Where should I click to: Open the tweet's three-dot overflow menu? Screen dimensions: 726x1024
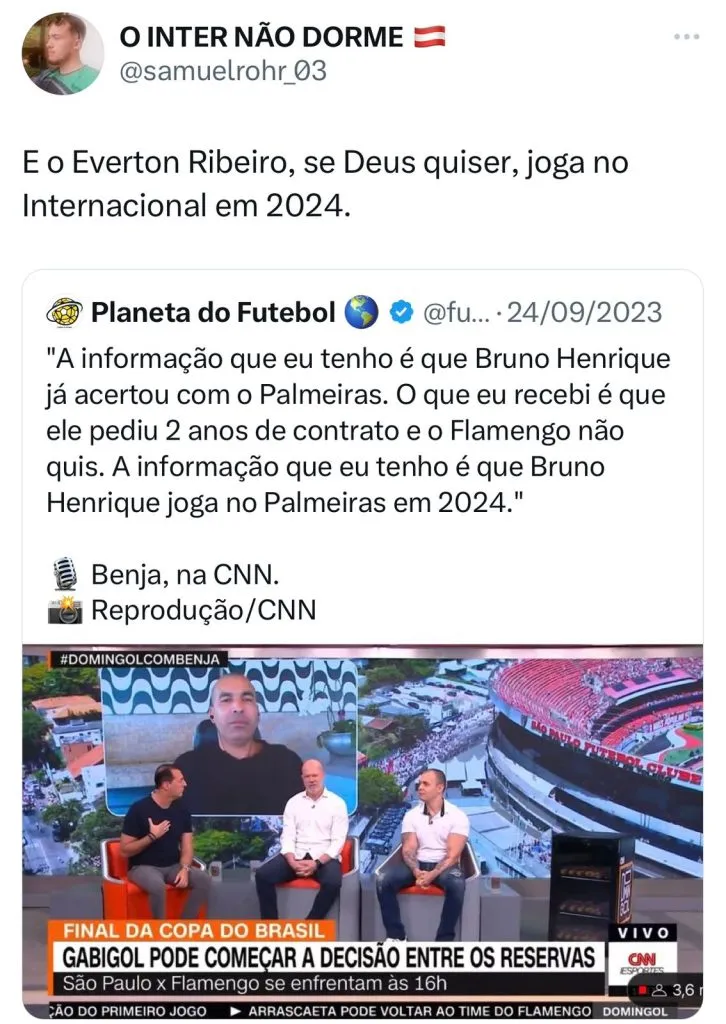[686, 37]
